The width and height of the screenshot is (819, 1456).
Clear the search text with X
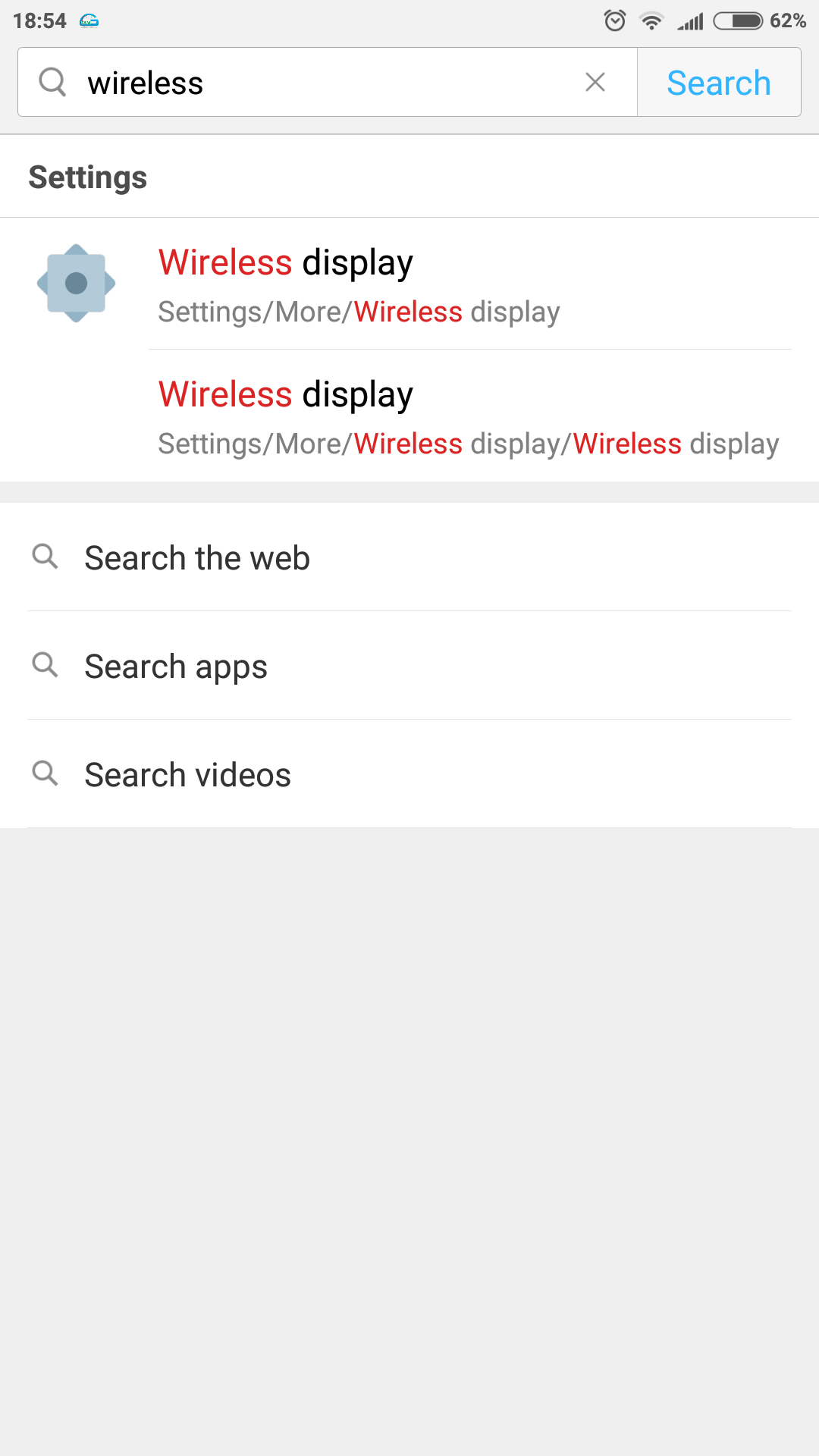click(x=595, y=82)
